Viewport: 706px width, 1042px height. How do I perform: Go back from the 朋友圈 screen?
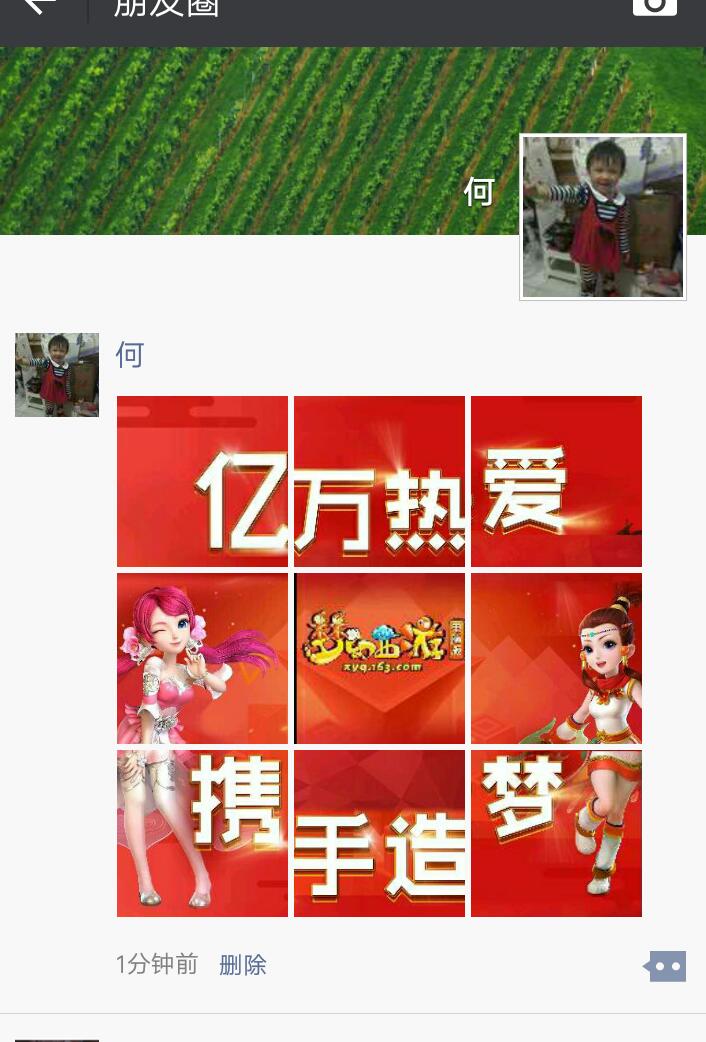pyautogui.click(x=38, y=8)
